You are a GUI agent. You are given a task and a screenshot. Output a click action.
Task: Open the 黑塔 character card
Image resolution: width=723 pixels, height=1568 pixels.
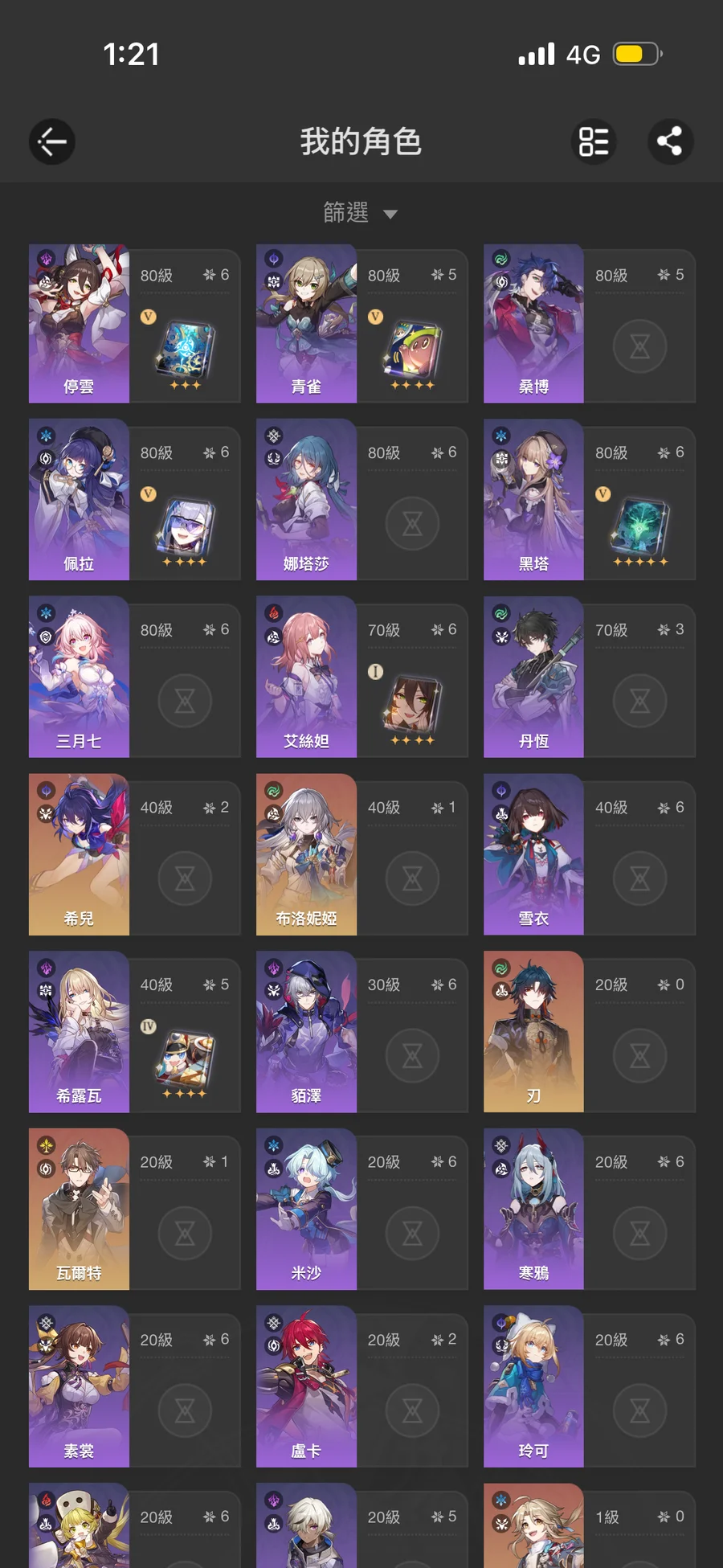tap(590, 500)
